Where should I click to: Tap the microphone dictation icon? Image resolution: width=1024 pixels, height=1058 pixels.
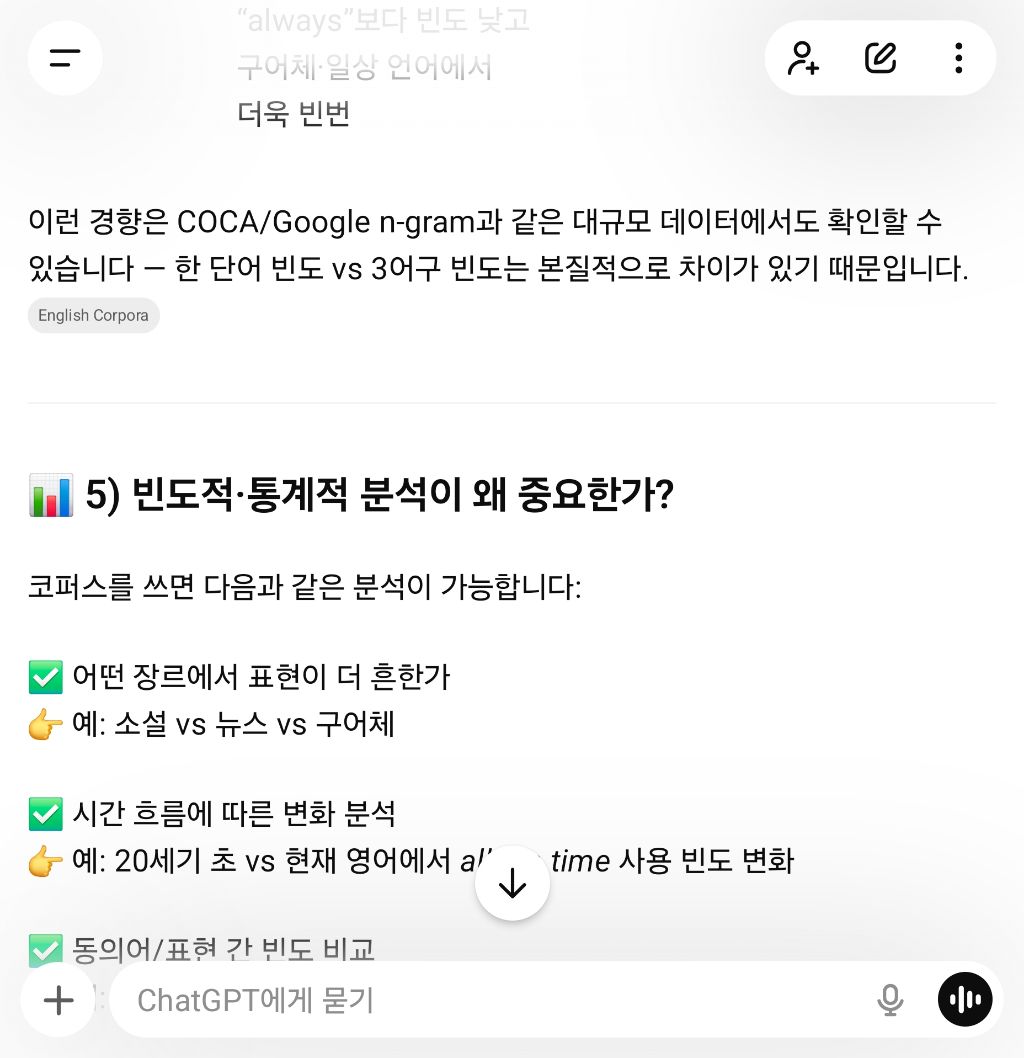click(890, 999)
